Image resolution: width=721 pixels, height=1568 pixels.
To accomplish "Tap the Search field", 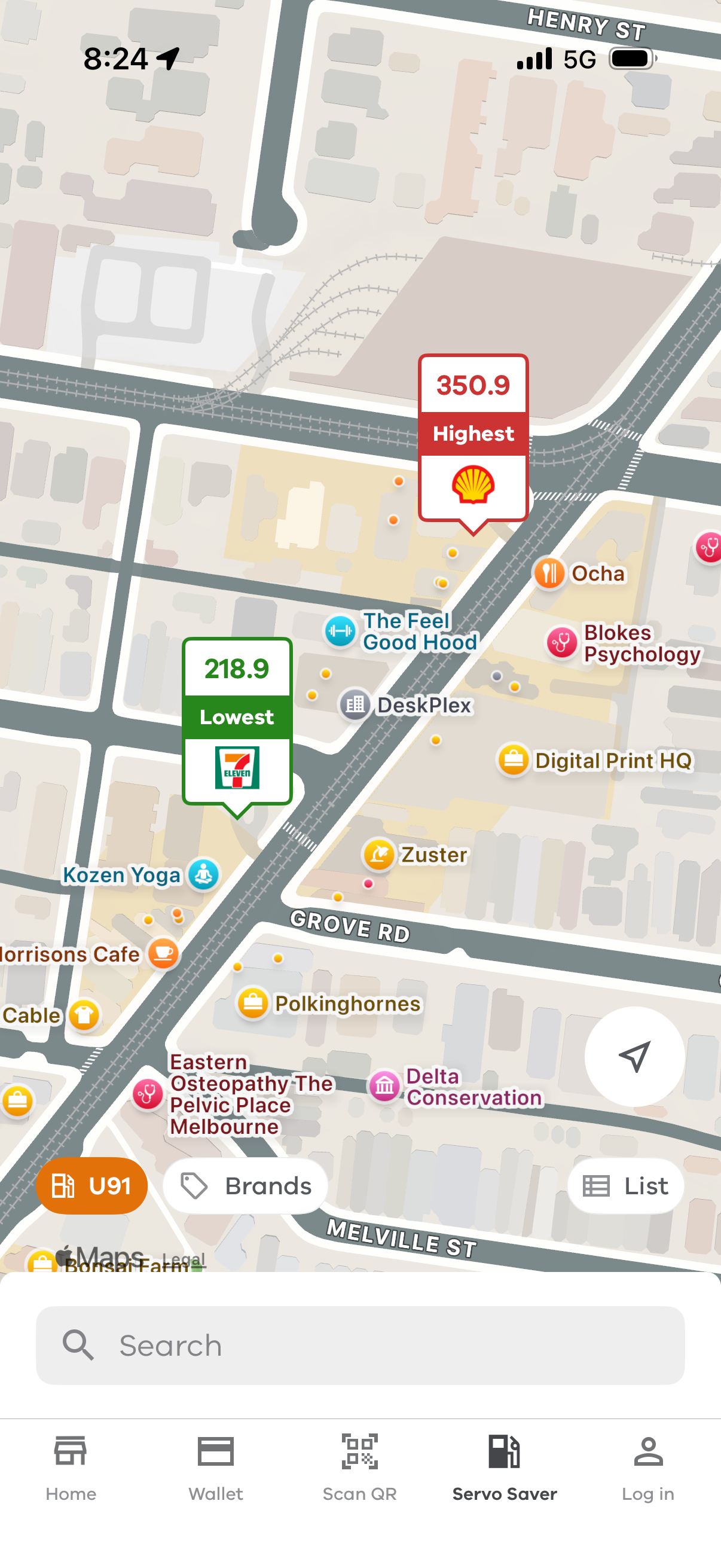I will (360, 1345).
